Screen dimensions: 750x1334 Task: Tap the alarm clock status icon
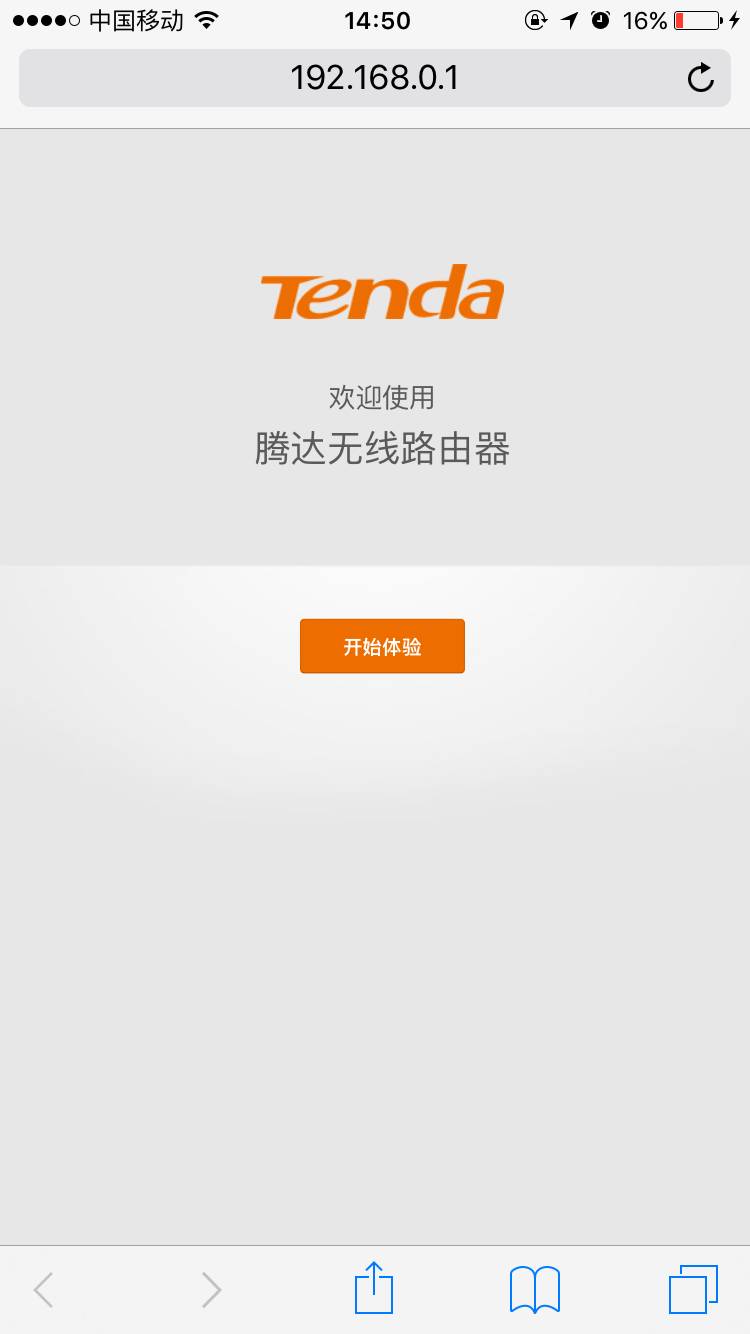click(x=599, y=18)
